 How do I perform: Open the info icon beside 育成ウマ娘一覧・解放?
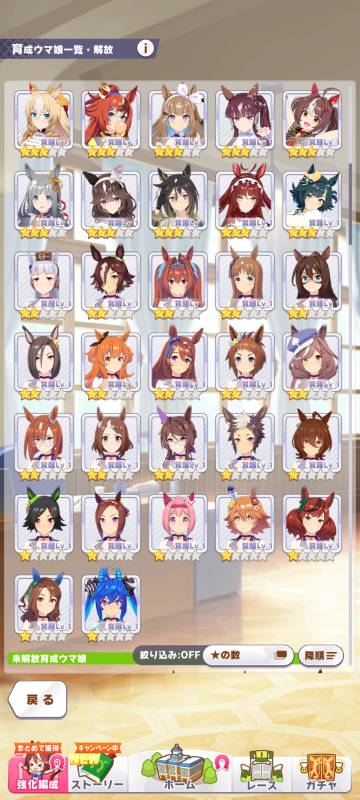click(145, 48)
